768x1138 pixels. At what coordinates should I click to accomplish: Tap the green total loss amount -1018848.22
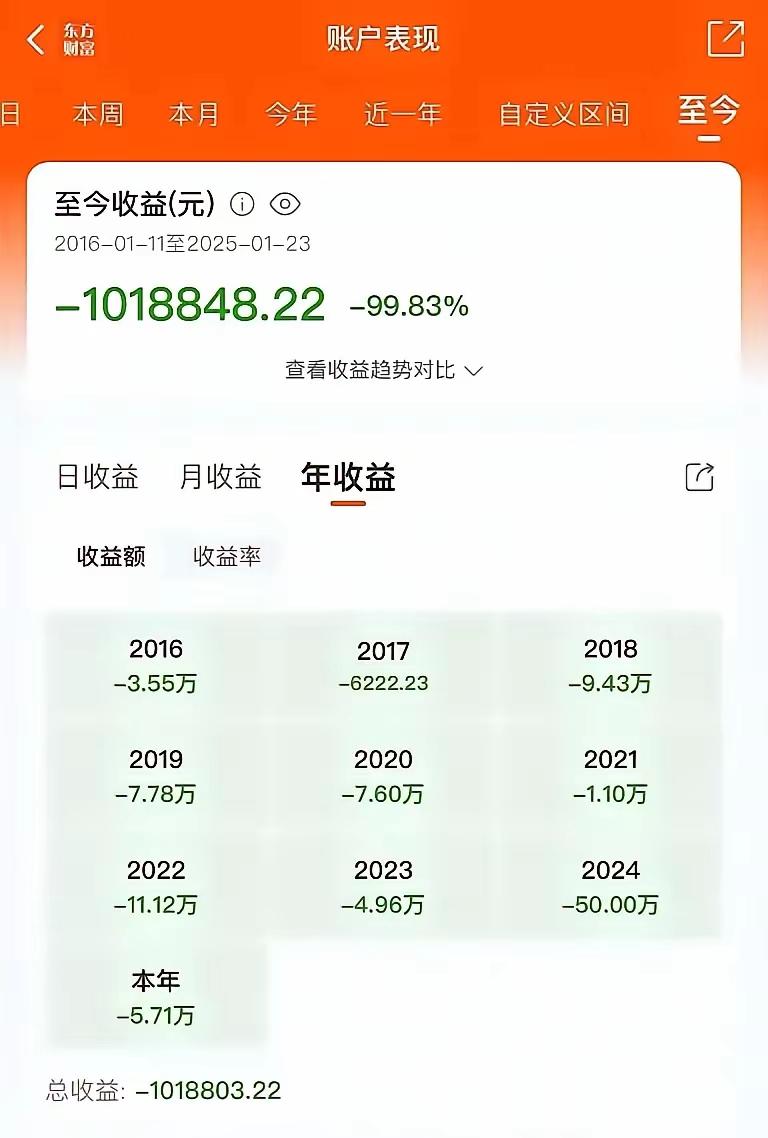coord(190,305)
